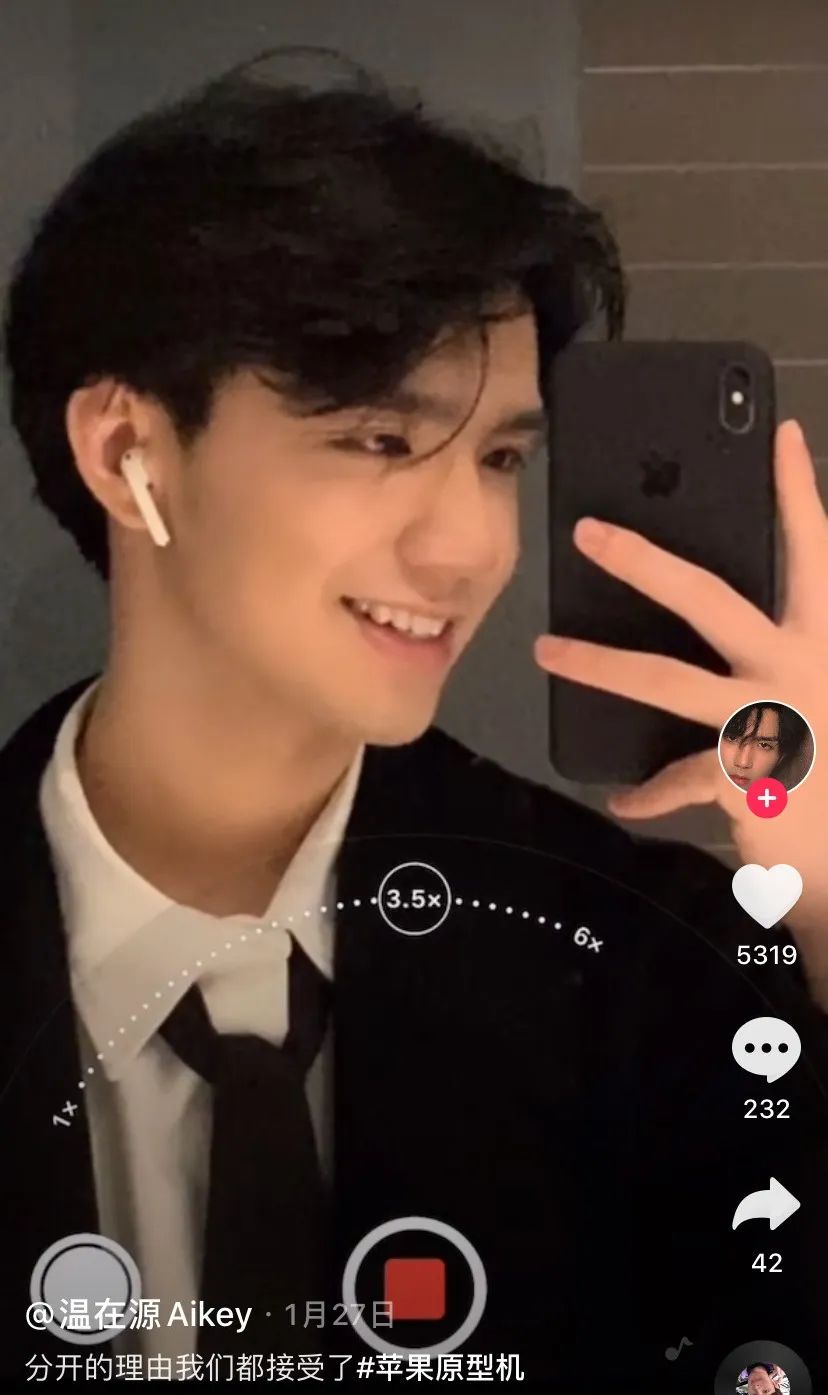828x1395 pixels.
Task: Share this video via the arrow icon
Action: tap(767, 1205)
